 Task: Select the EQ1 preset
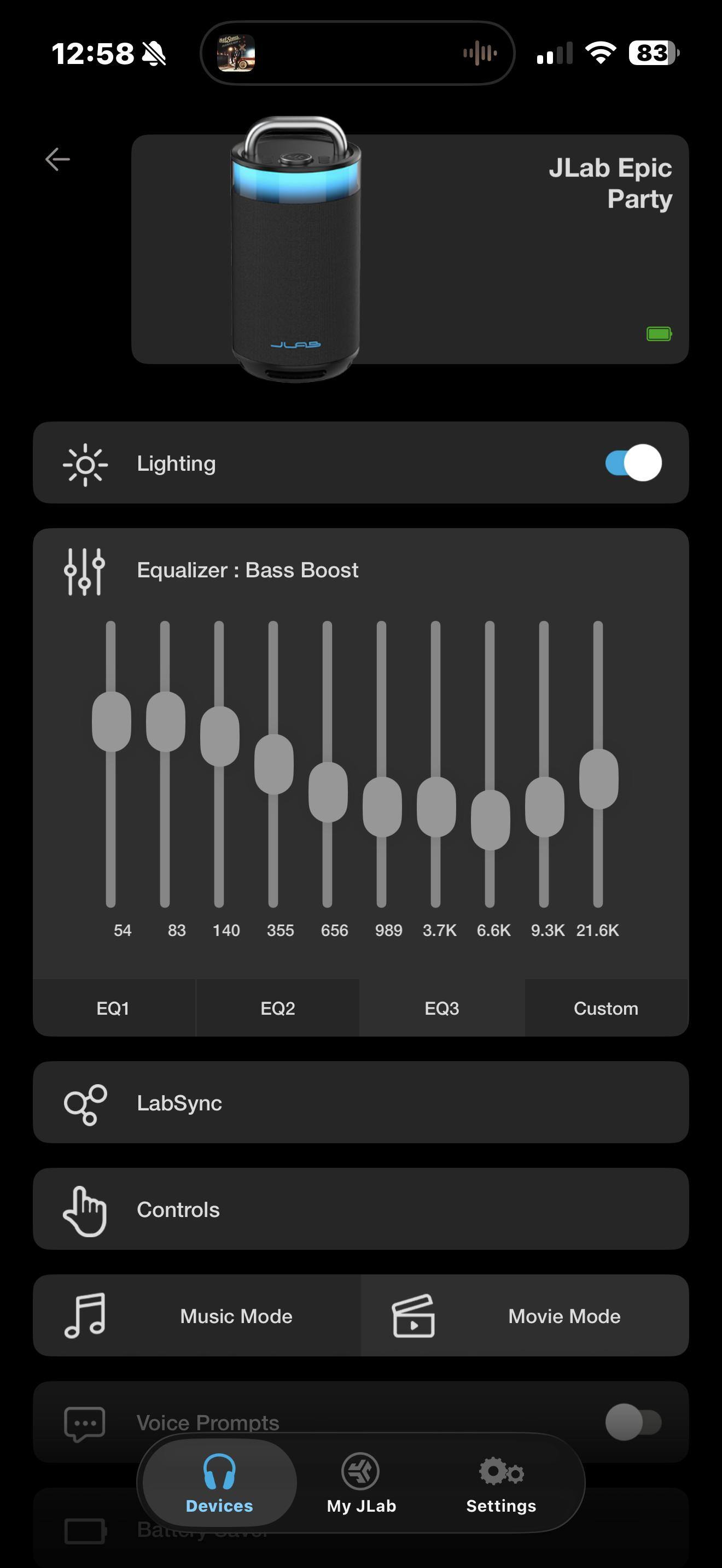pos(113,1009)
